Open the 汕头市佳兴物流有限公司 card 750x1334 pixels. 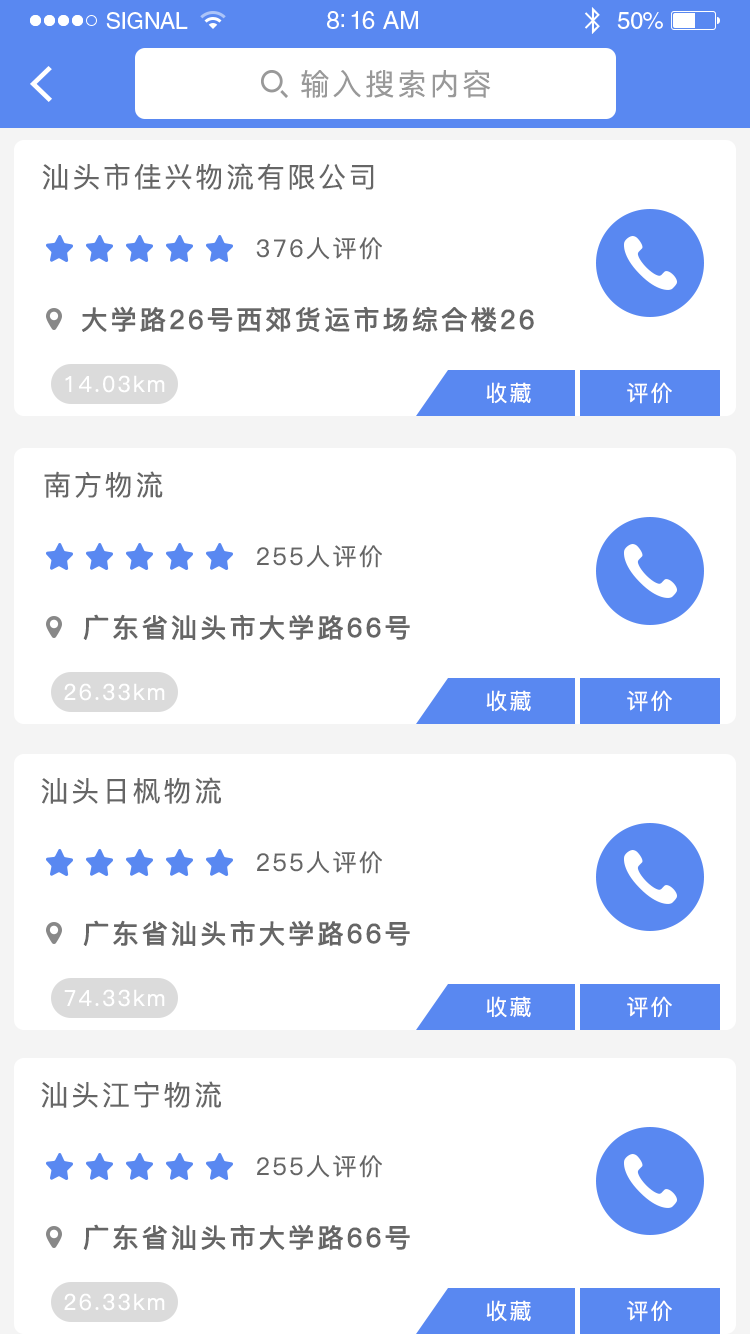(375, 278)
